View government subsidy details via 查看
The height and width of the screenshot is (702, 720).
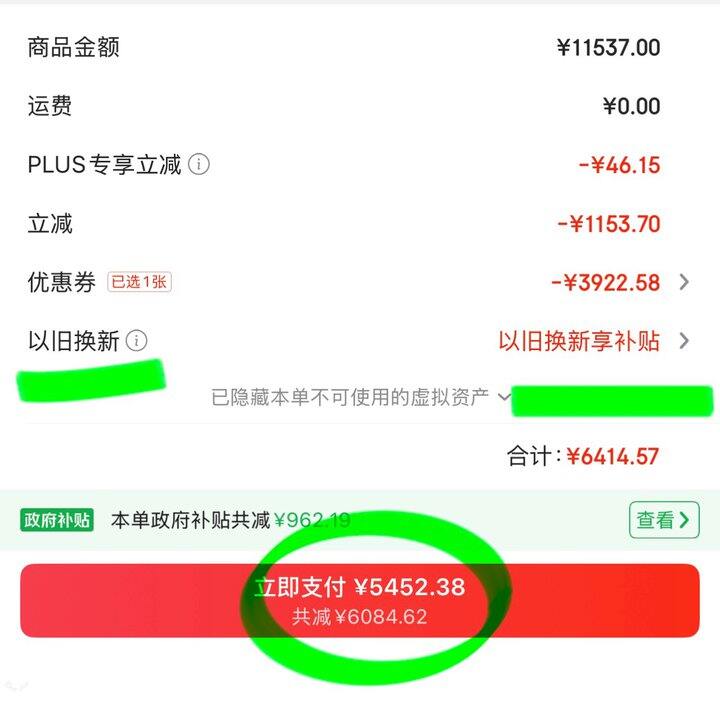coord(664,520)
